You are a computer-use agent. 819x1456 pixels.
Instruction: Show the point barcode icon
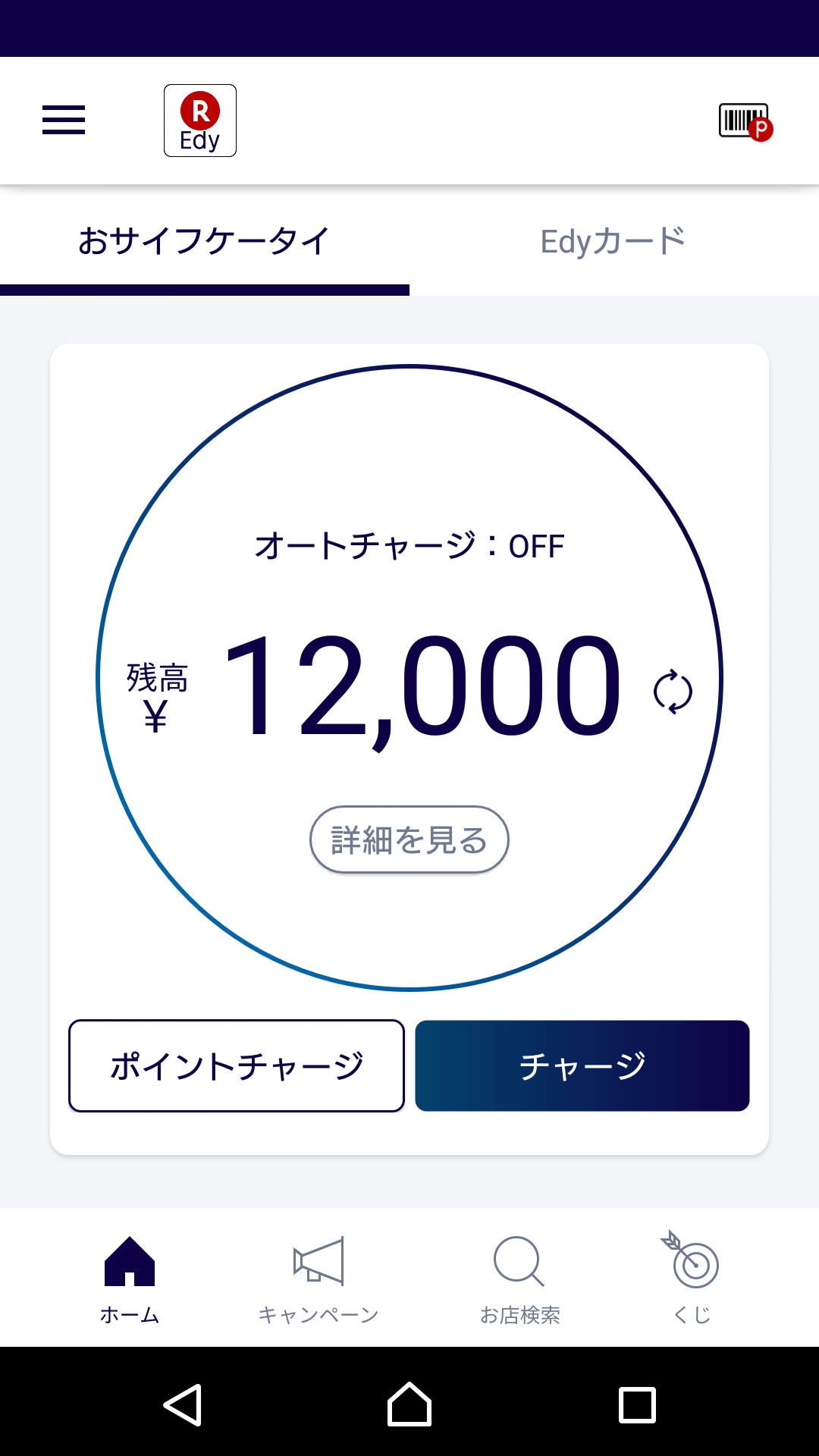point(744,120)
